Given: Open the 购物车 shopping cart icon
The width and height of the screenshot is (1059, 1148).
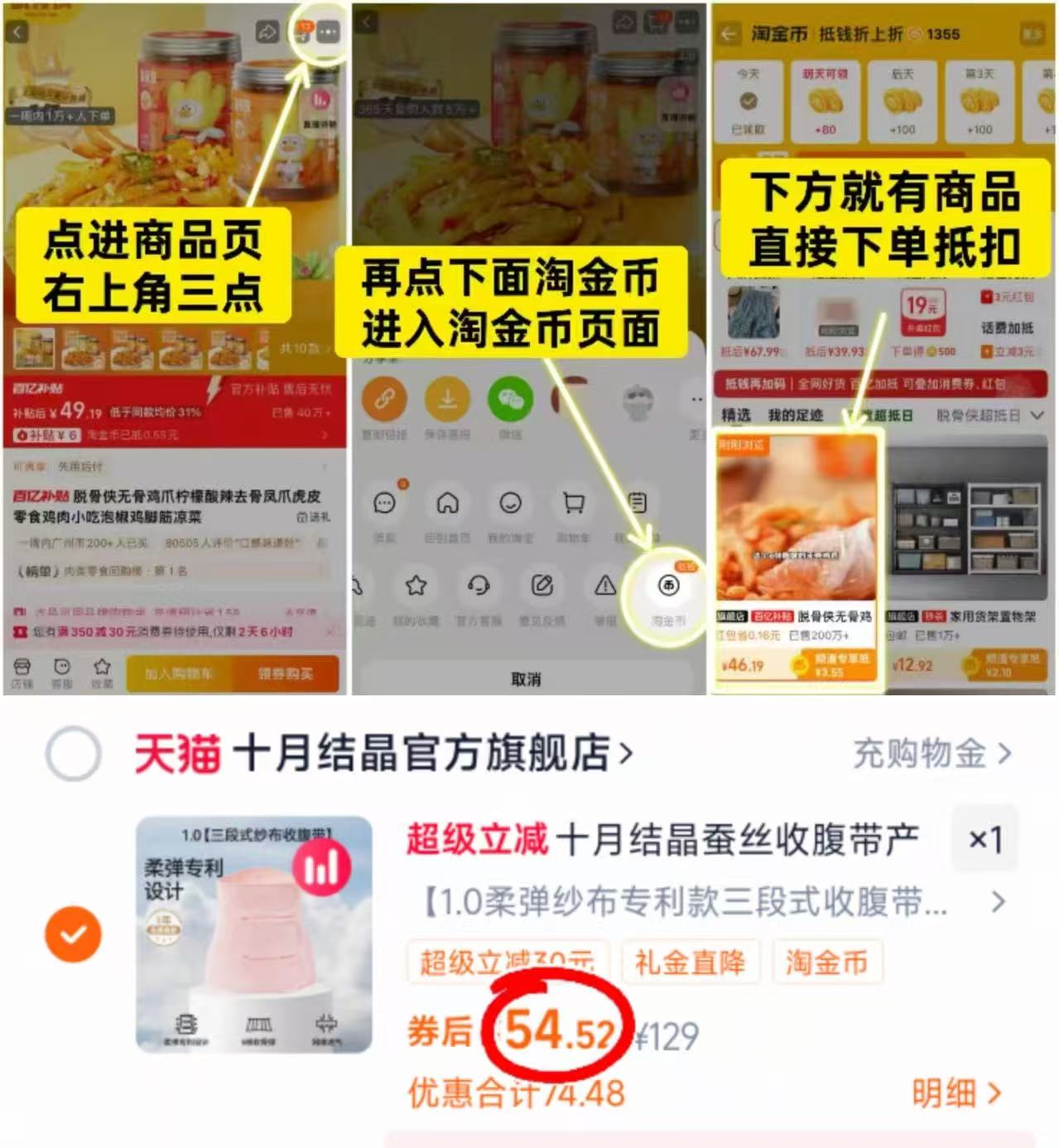Looking at the screenshot, I should click(571, 503).
